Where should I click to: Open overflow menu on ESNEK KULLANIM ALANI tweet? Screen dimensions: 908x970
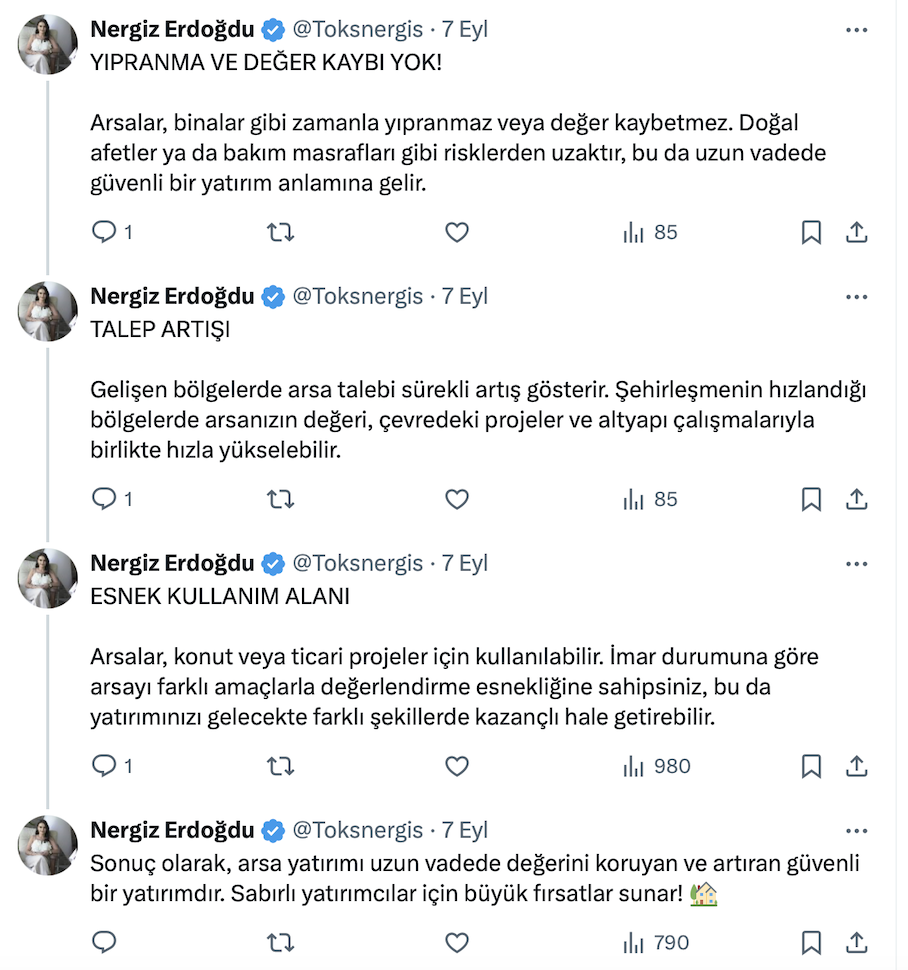[856, 564]
